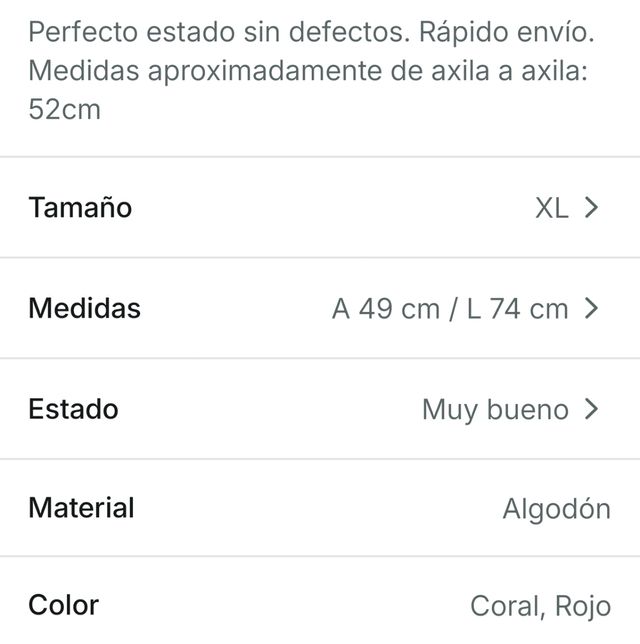The width and height of the screenshot is (640, 644).
Task: Open the Estado Muy bueno row
Action: tap(320, 409)
